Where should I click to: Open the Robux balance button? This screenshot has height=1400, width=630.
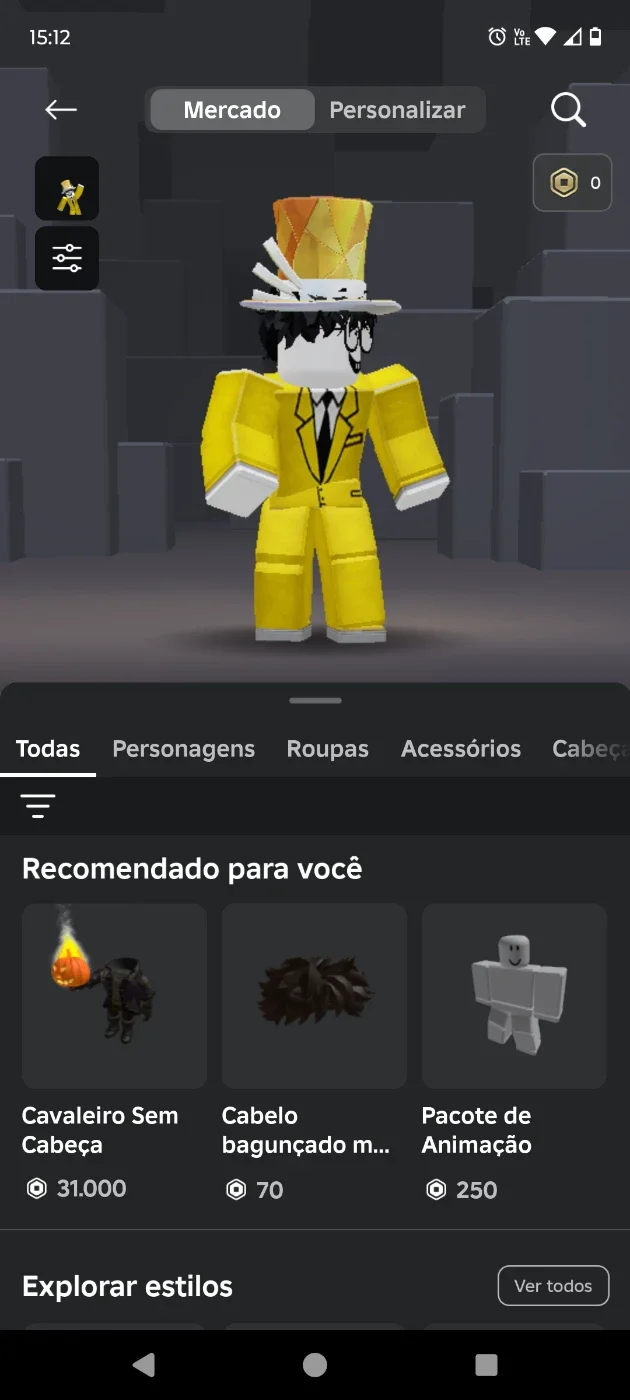click(x=572, y=183)
